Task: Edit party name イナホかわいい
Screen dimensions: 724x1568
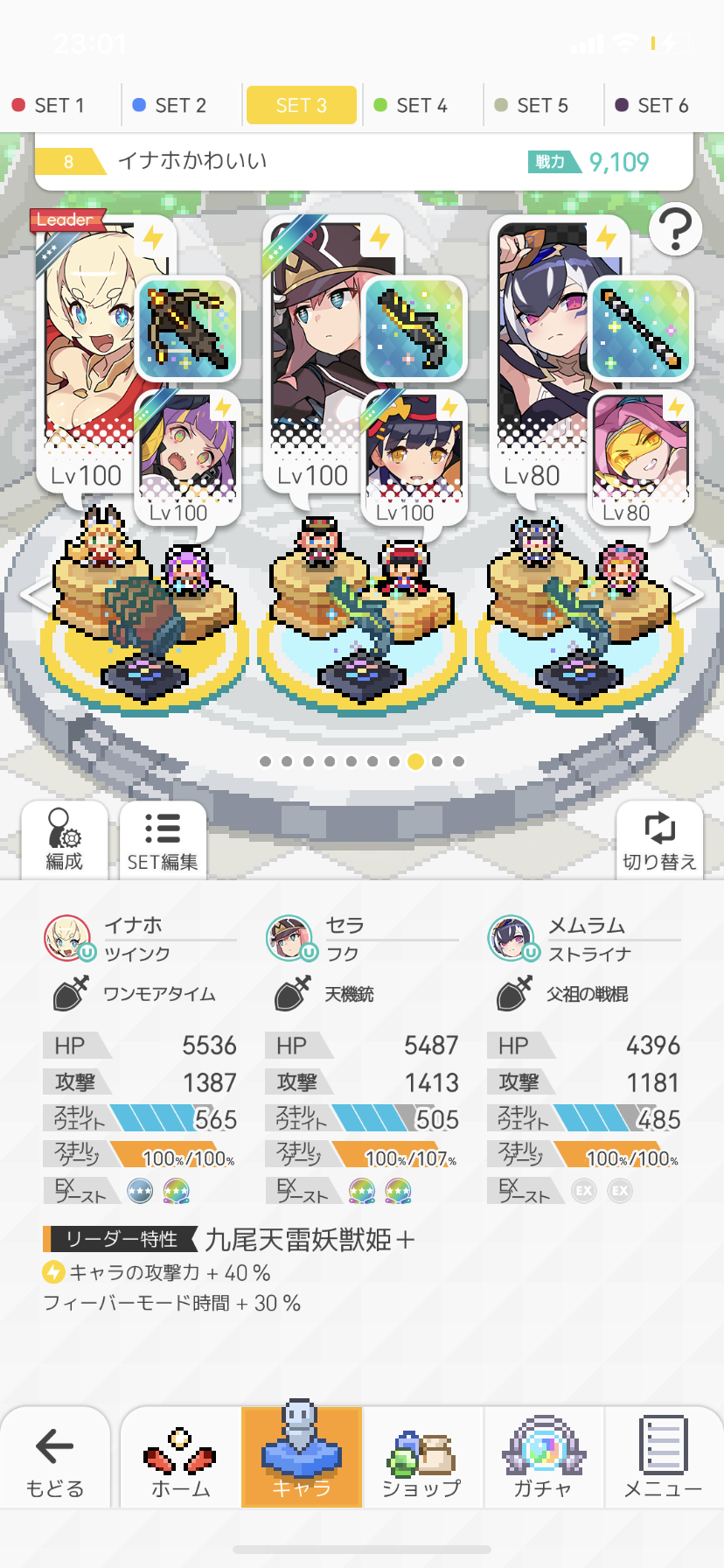Action: click(x=192, y=162)
